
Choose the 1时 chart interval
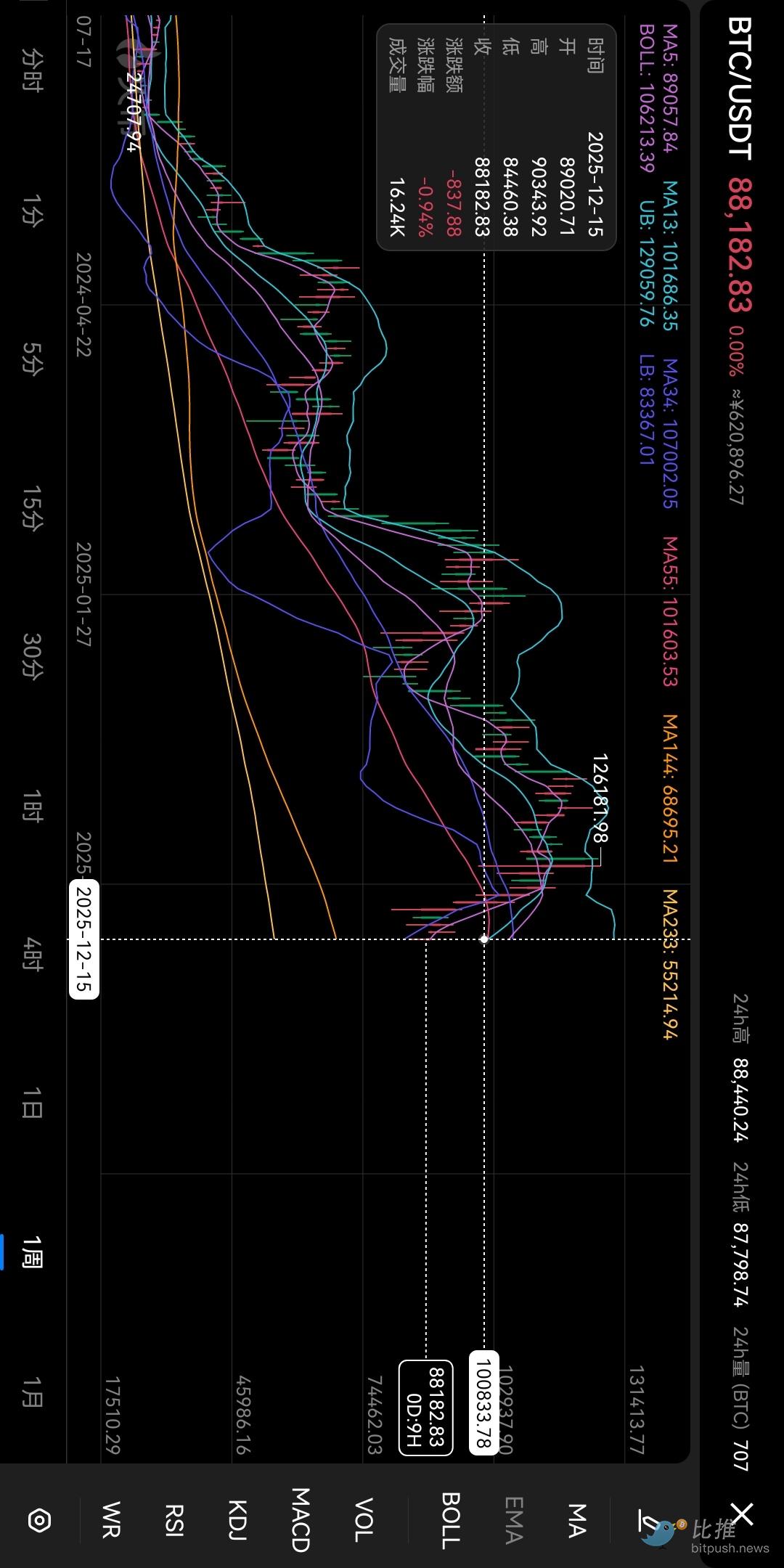click(x=33, y=806)
